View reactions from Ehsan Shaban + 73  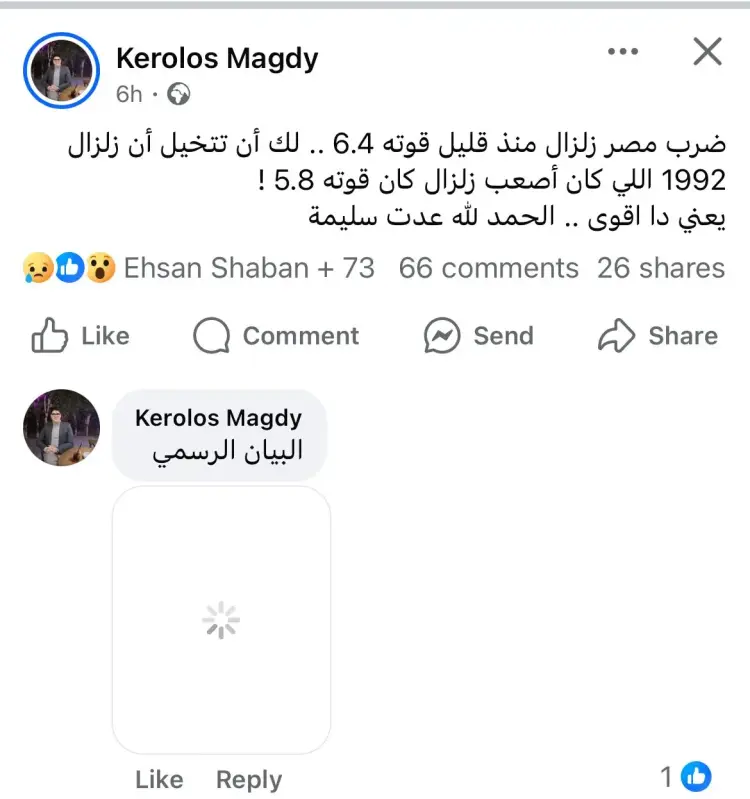(198, 268)
